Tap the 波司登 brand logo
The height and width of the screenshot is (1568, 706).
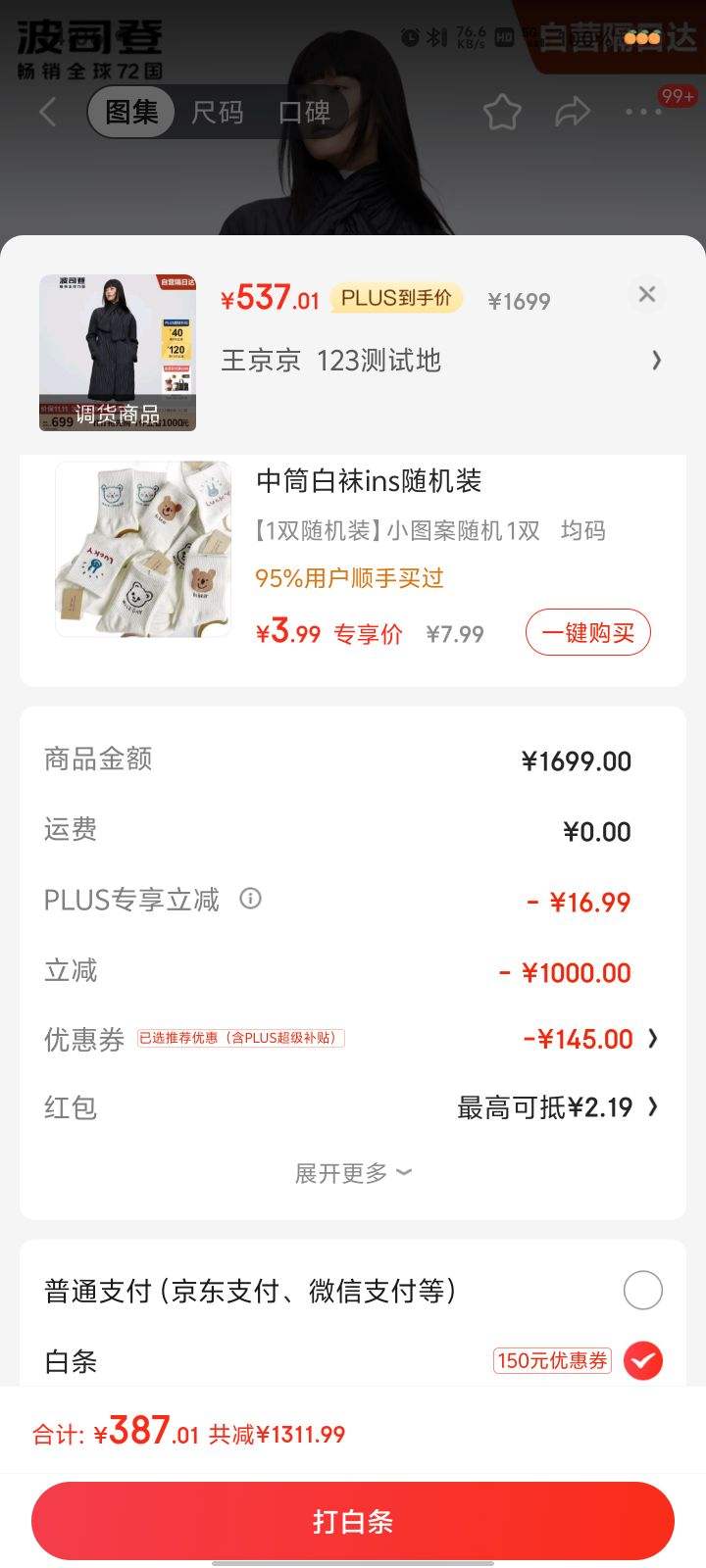pyautogui.click(x=86, y=36)
